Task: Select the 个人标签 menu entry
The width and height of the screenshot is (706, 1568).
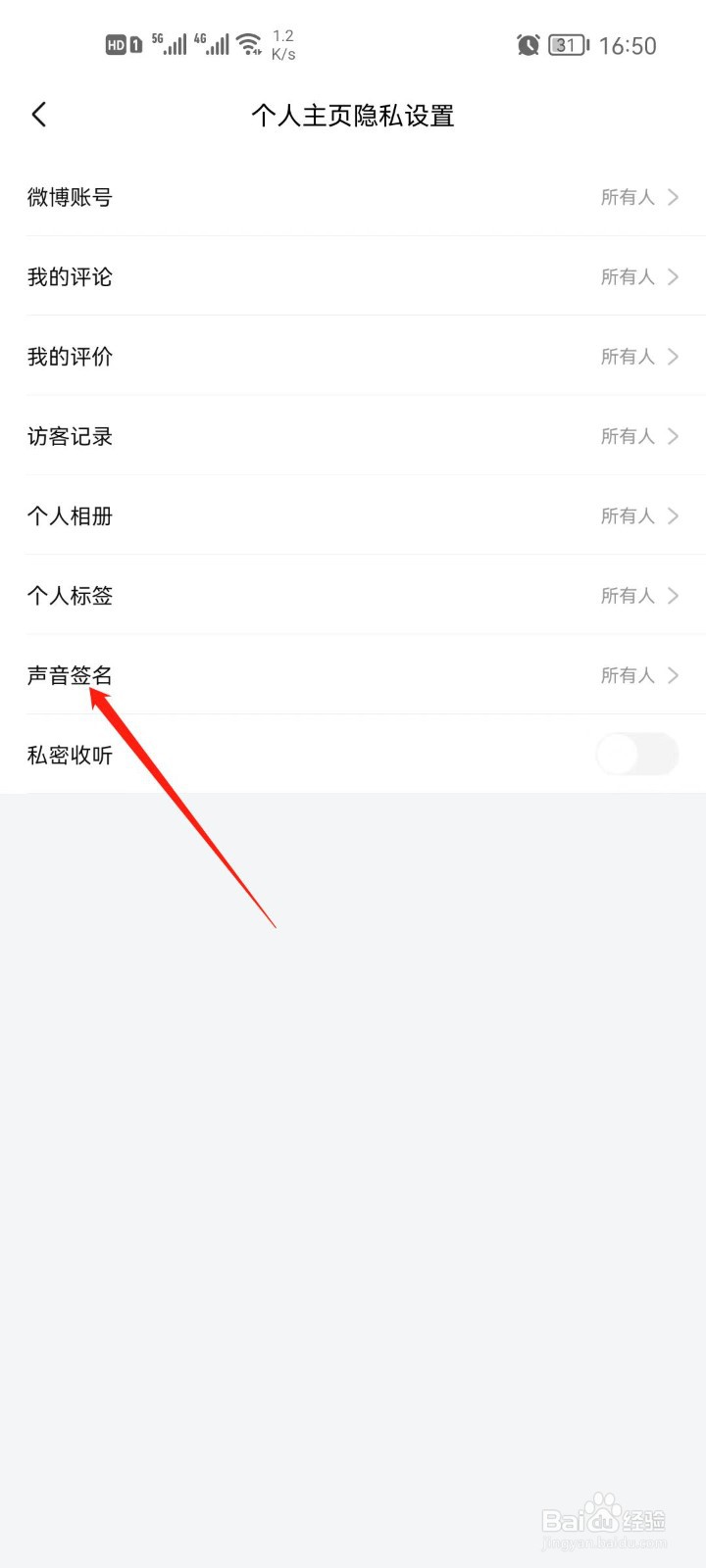Action: point(70,595)
